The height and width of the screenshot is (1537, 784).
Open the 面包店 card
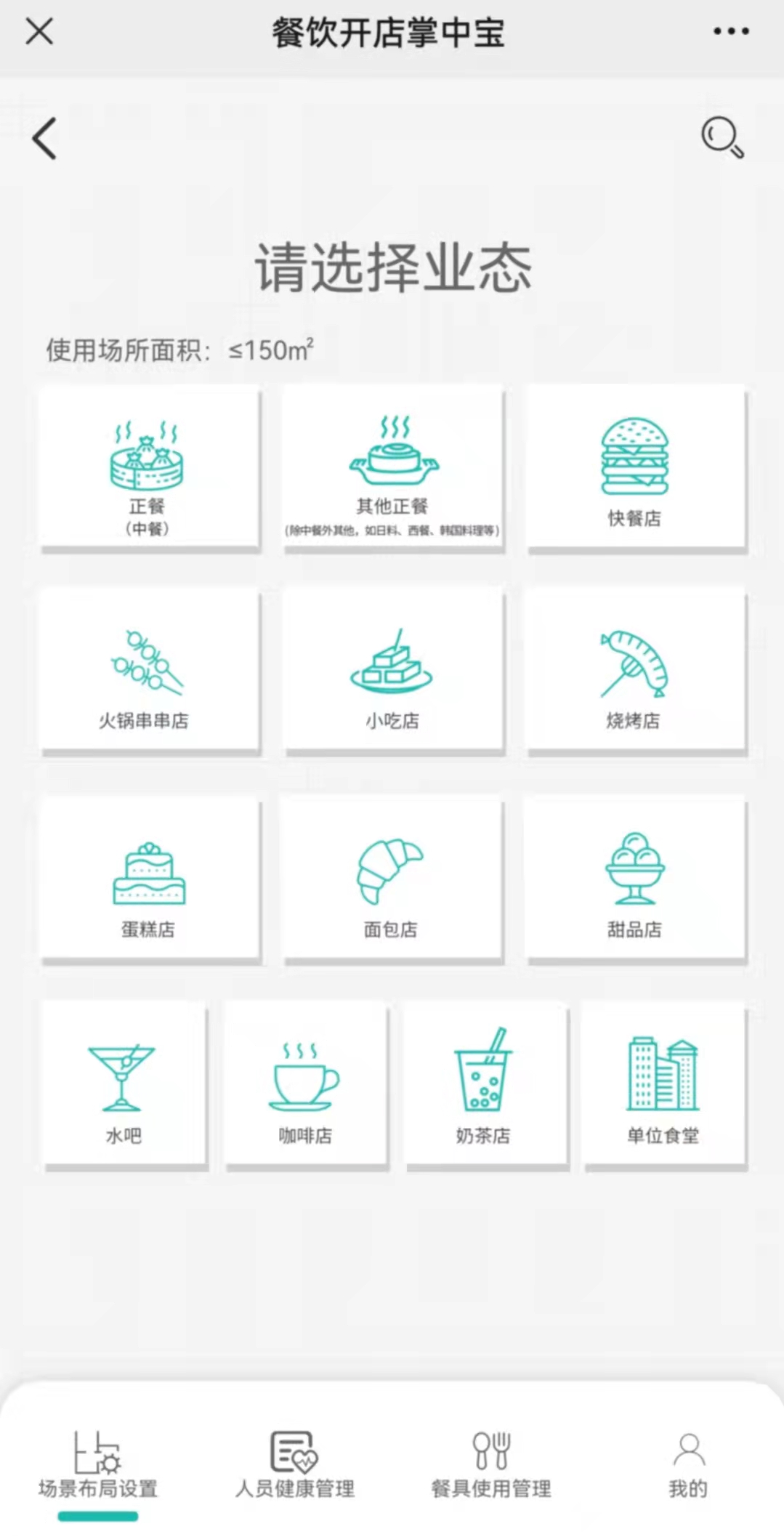[392, 878]
